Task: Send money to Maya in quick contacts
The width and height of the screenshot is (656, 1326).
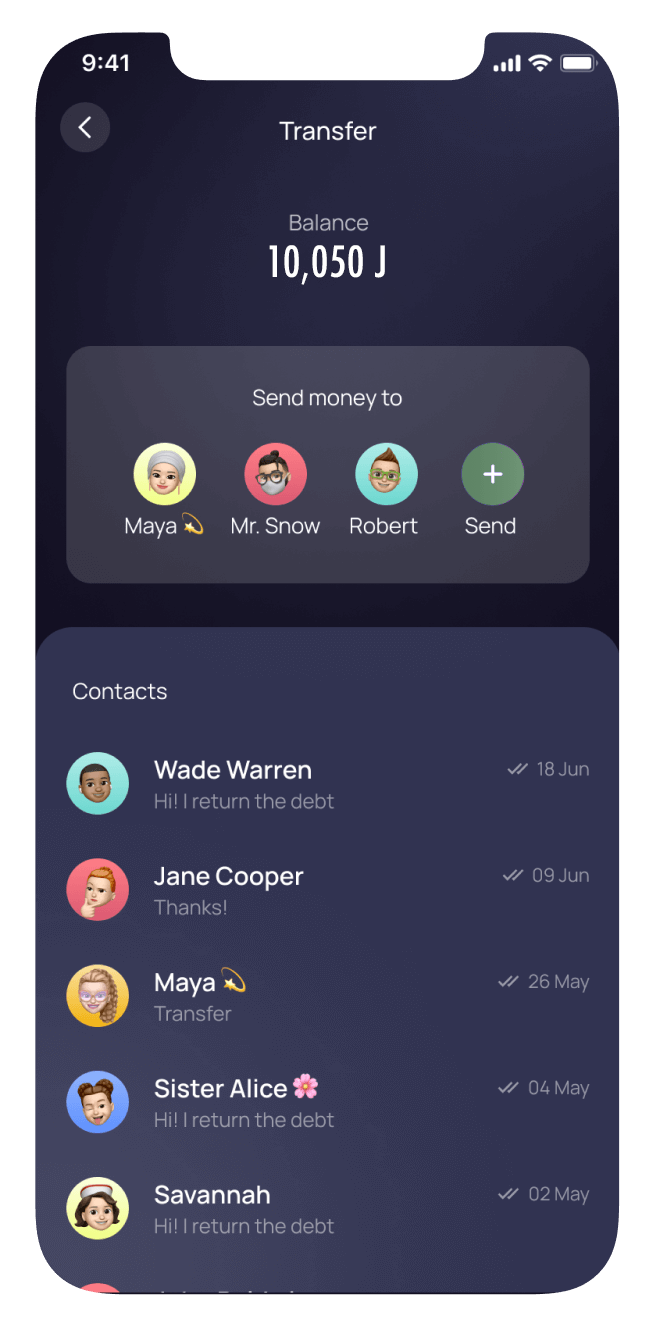Action: point(165,475)
